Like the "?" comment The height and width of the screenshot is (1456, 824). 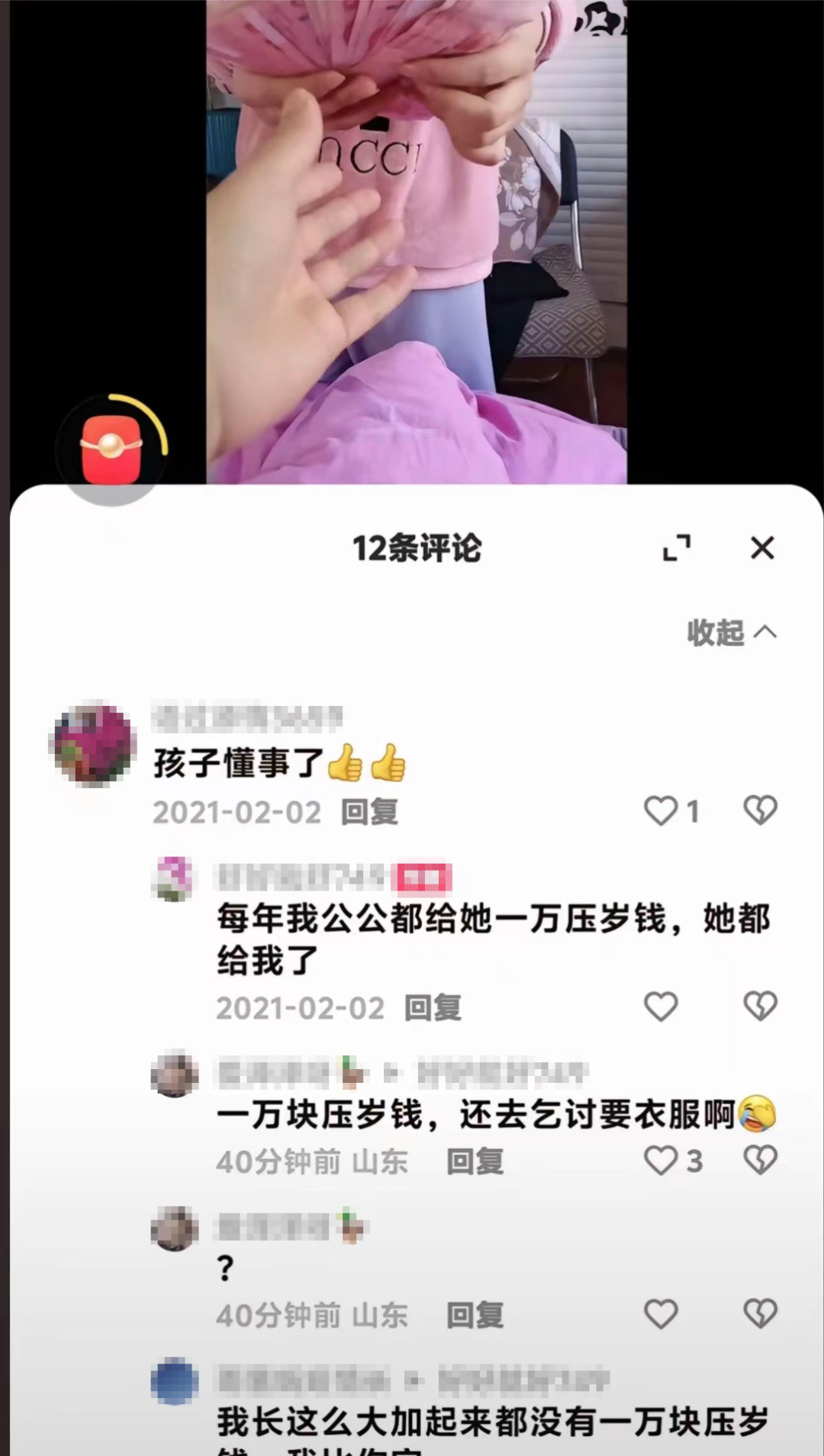661,1314
